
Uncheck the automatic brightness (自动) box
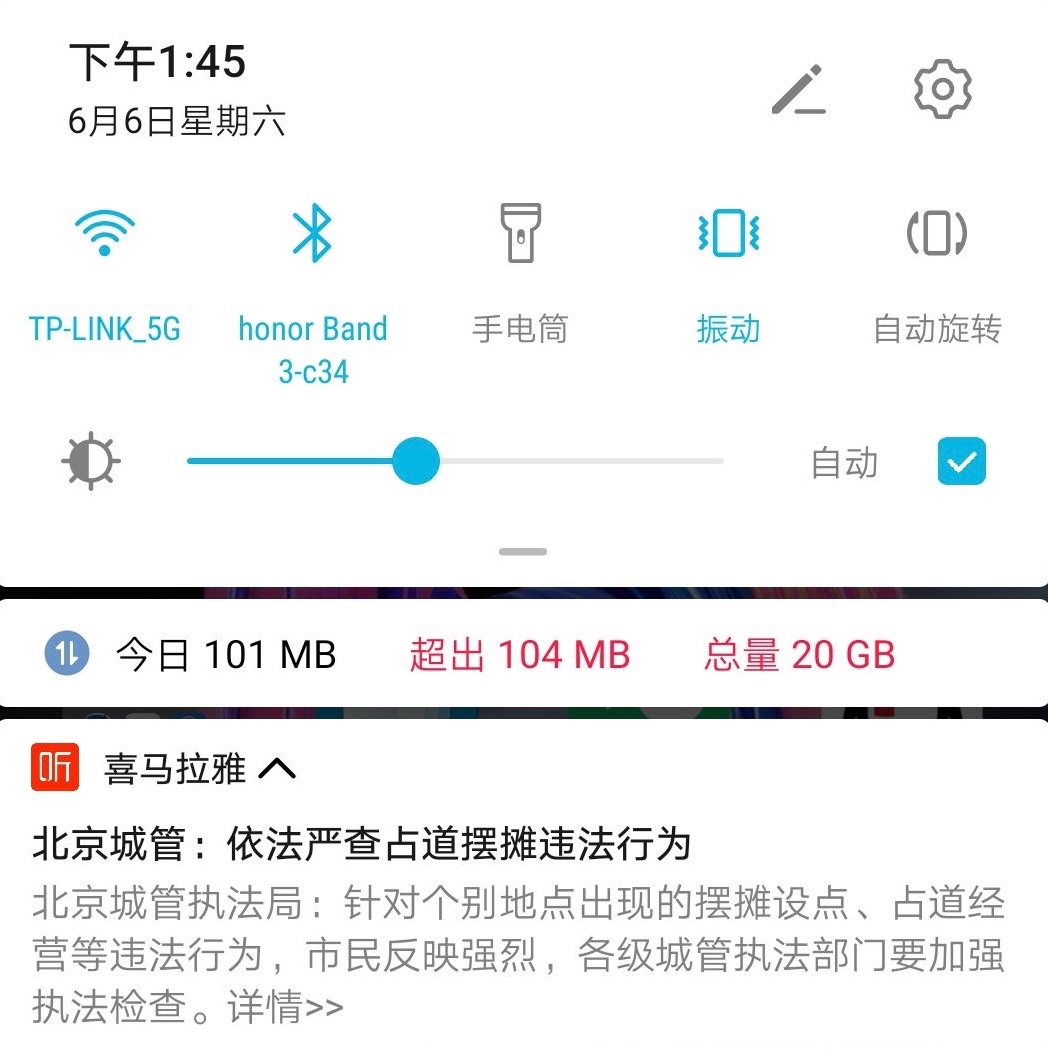(961, 463)
